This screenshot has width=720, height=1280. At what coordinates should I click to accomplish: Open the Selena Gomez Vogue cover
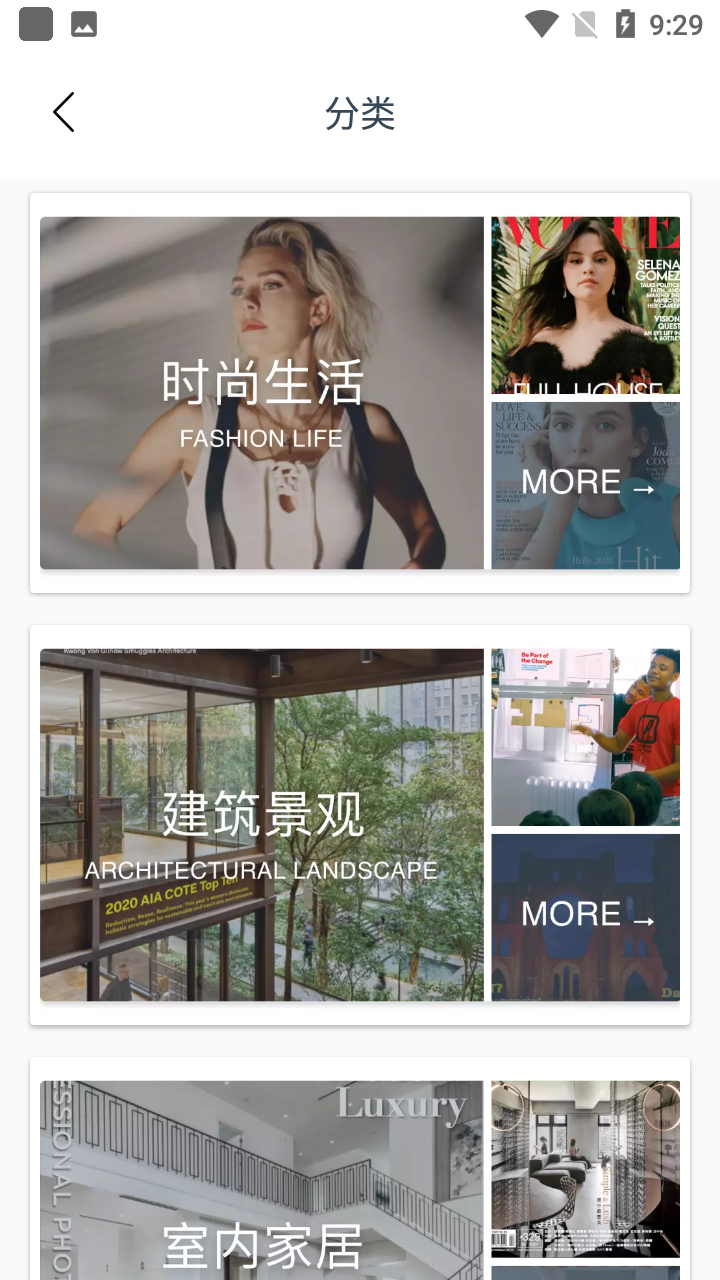[585, 305]
